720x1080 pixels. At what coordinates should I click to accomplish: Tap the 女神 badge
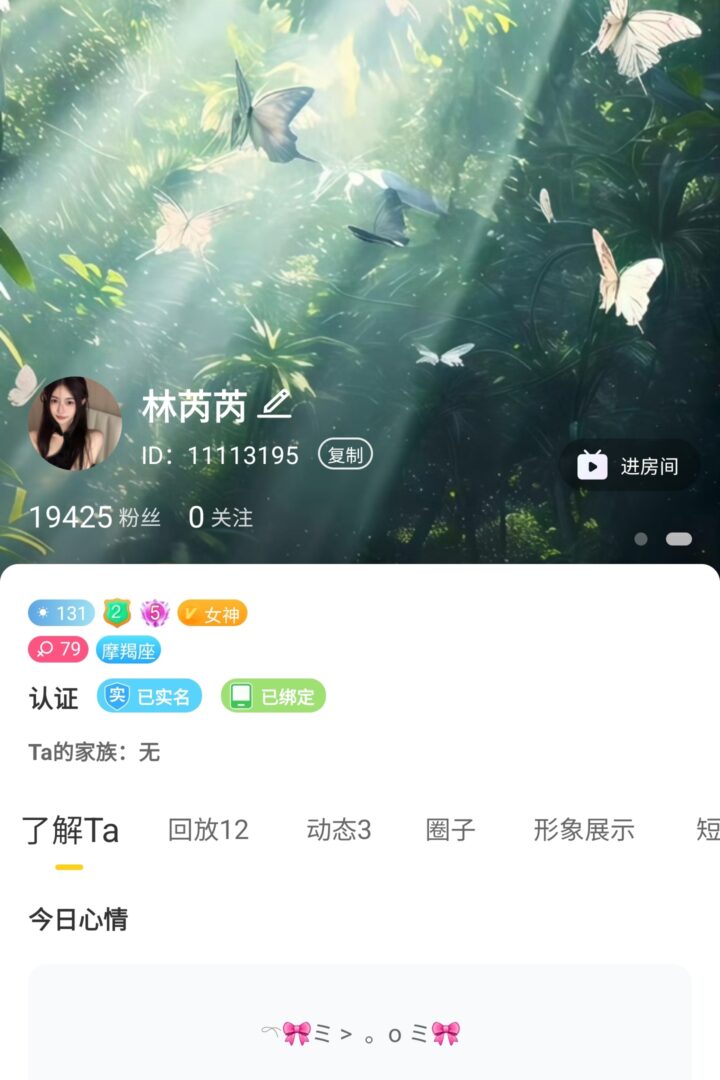pyautogui.click(x=212, y=614)
